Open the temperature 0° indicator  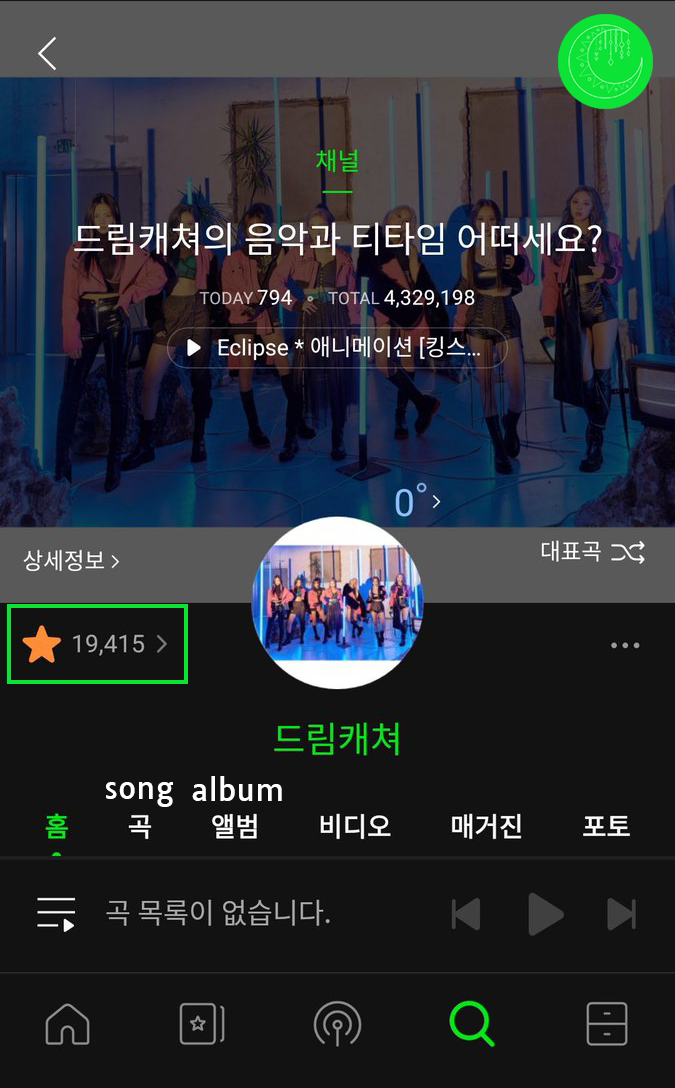coord(416,500)
